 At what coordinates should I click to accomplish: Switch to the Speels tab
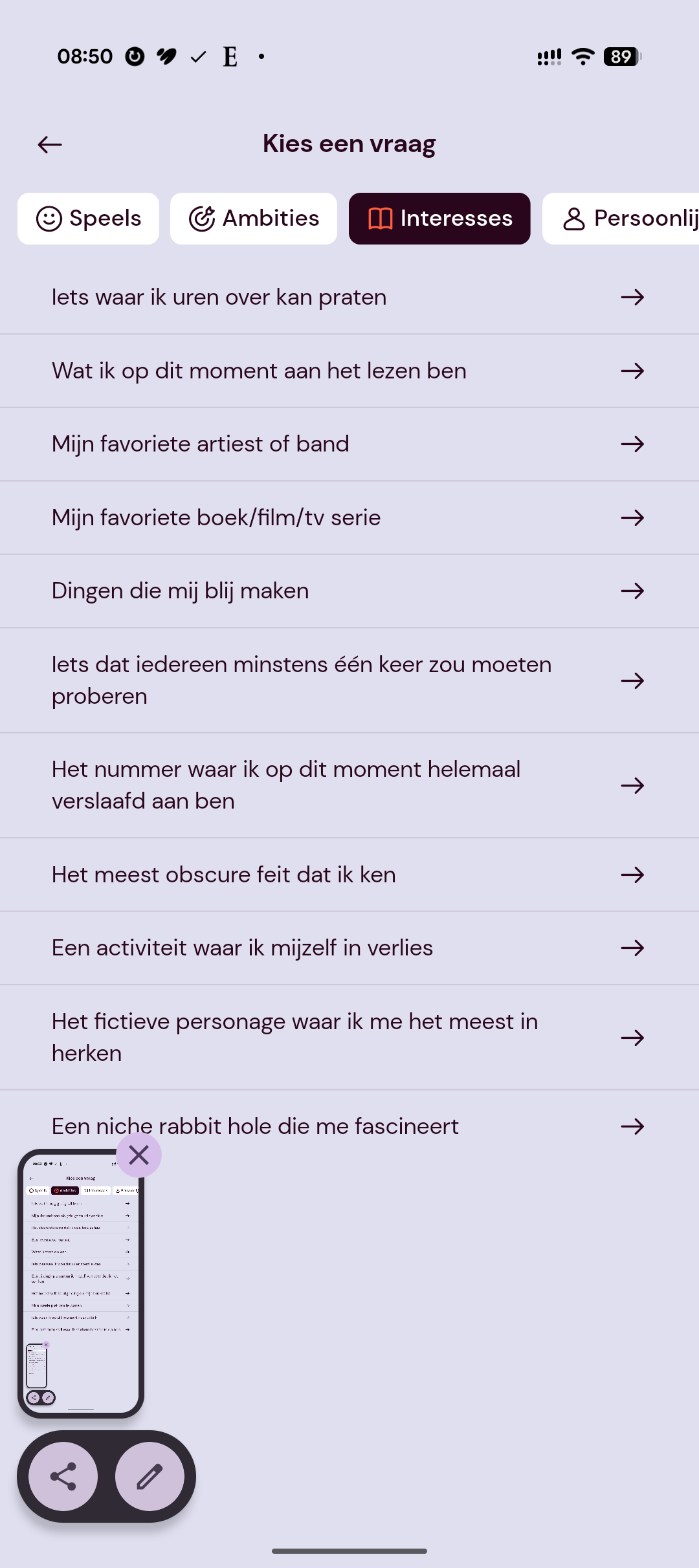coord(88,218)
